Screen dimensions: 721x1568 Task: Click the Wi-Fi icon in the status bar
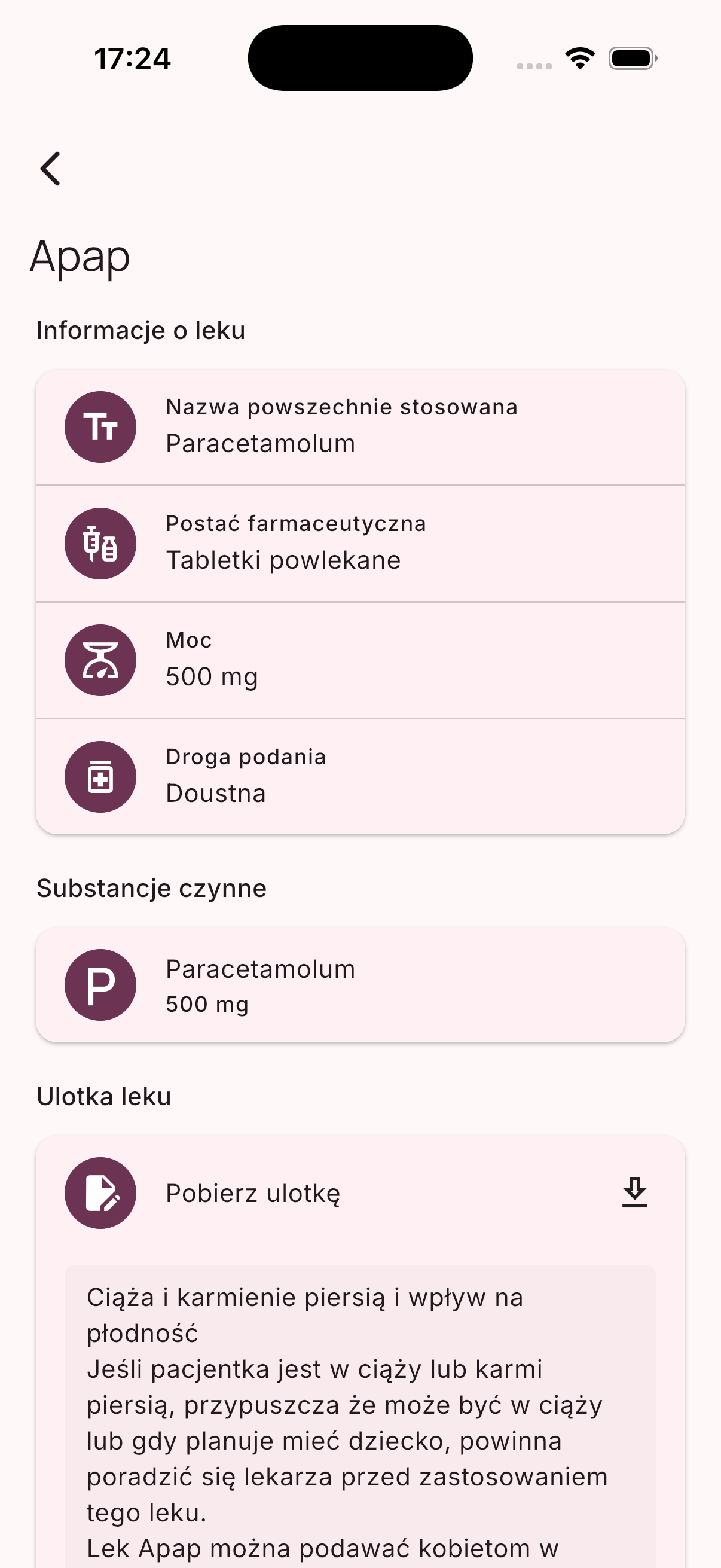tap(579, 57)
